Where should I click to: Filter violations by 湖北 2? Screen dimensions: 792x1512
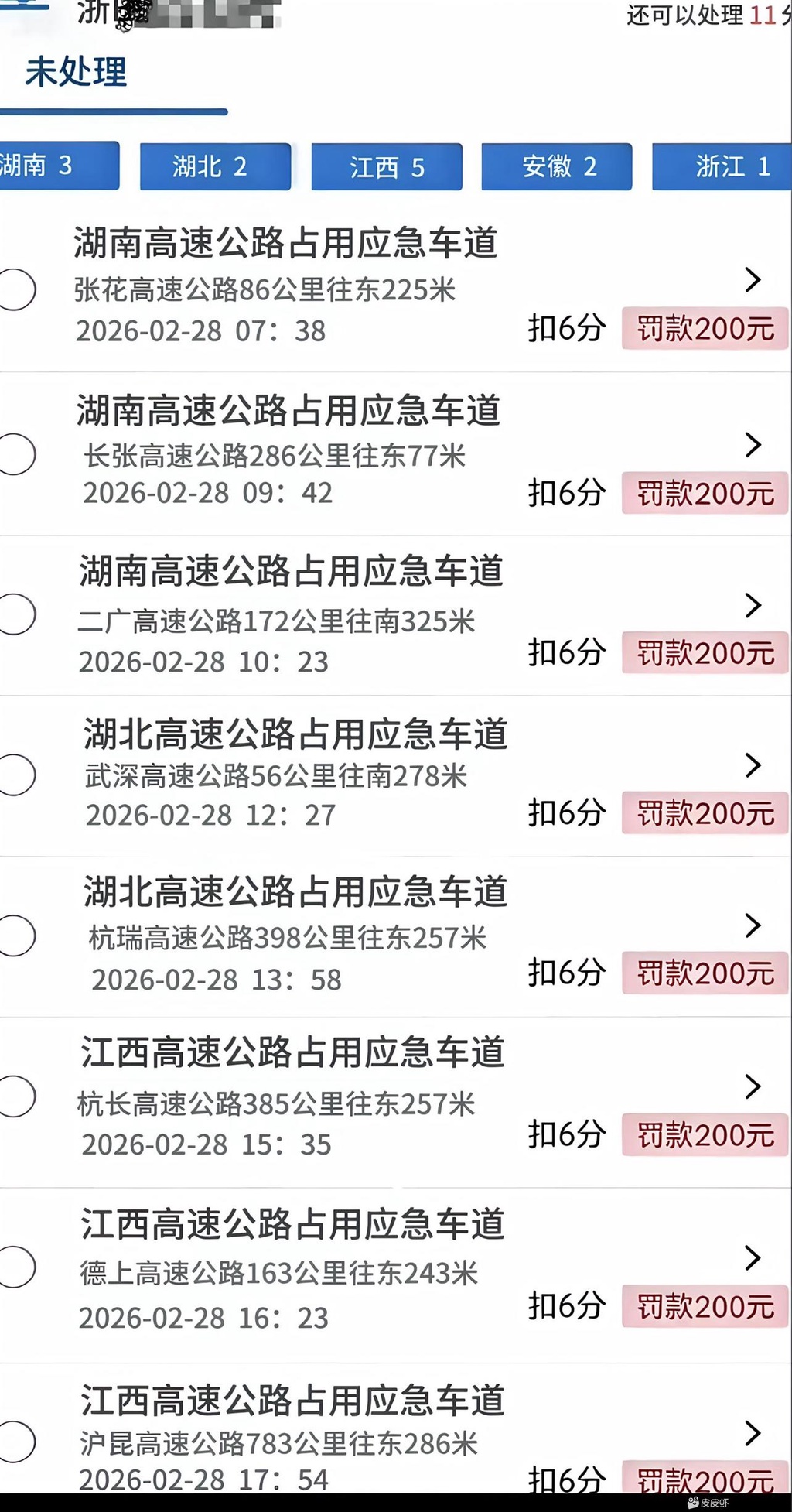215,166
